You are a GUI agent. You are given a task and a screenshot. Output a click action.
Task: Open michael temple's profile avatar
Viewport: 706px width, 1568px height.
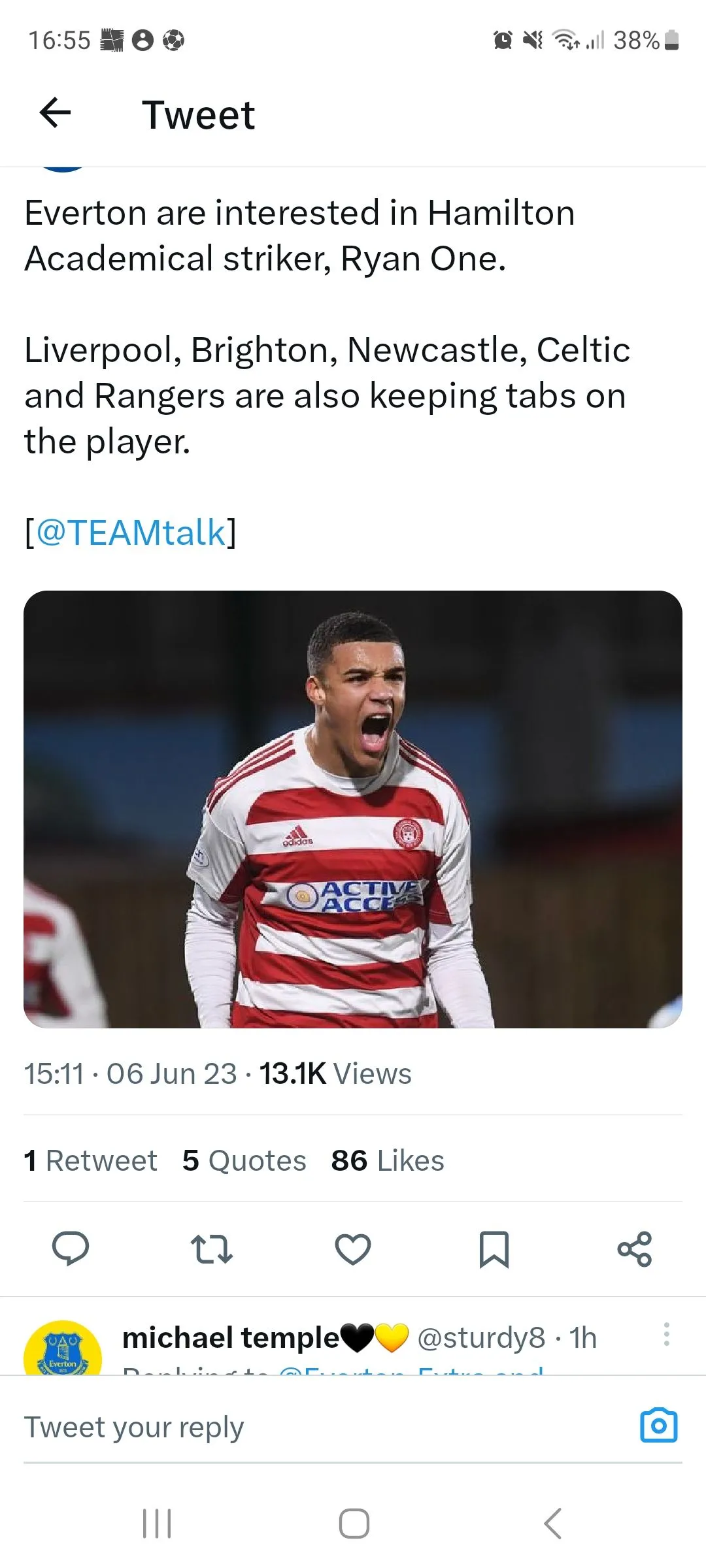[x=63, y=1348]
